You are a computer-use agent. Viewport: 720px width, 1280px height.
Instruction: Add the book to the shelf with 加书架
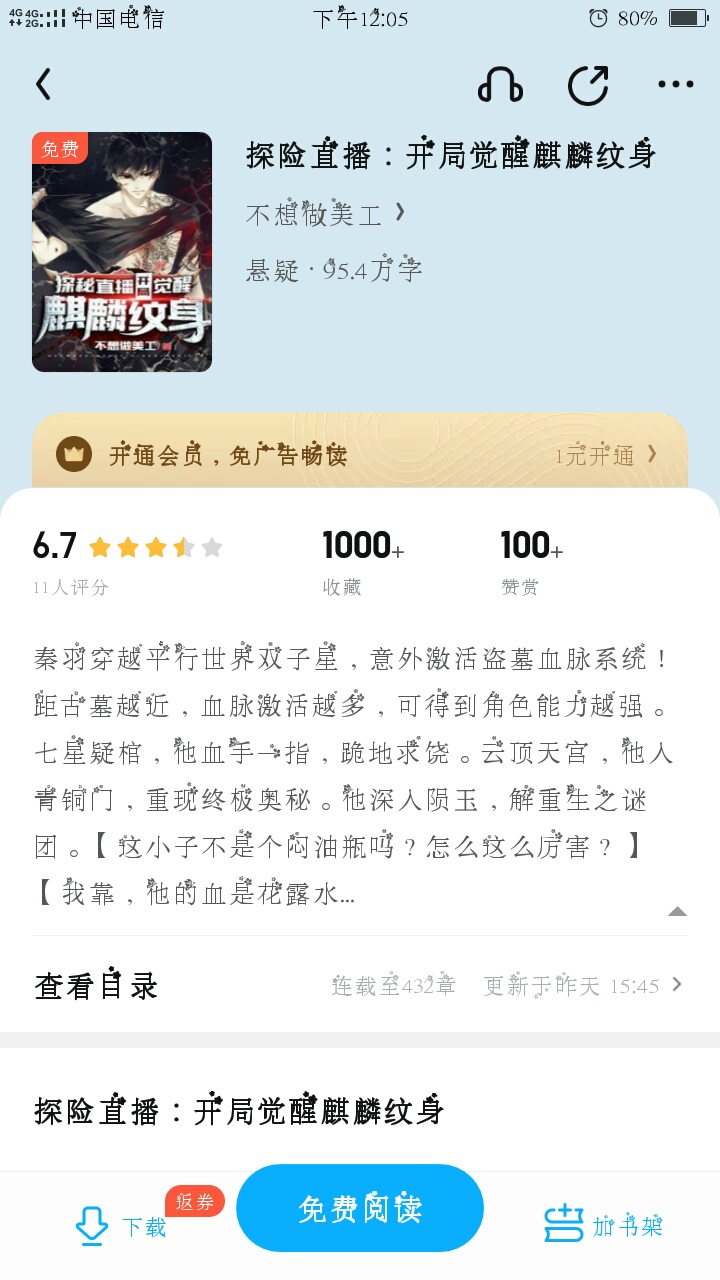pyautogui.click(x=604, y=1225)
